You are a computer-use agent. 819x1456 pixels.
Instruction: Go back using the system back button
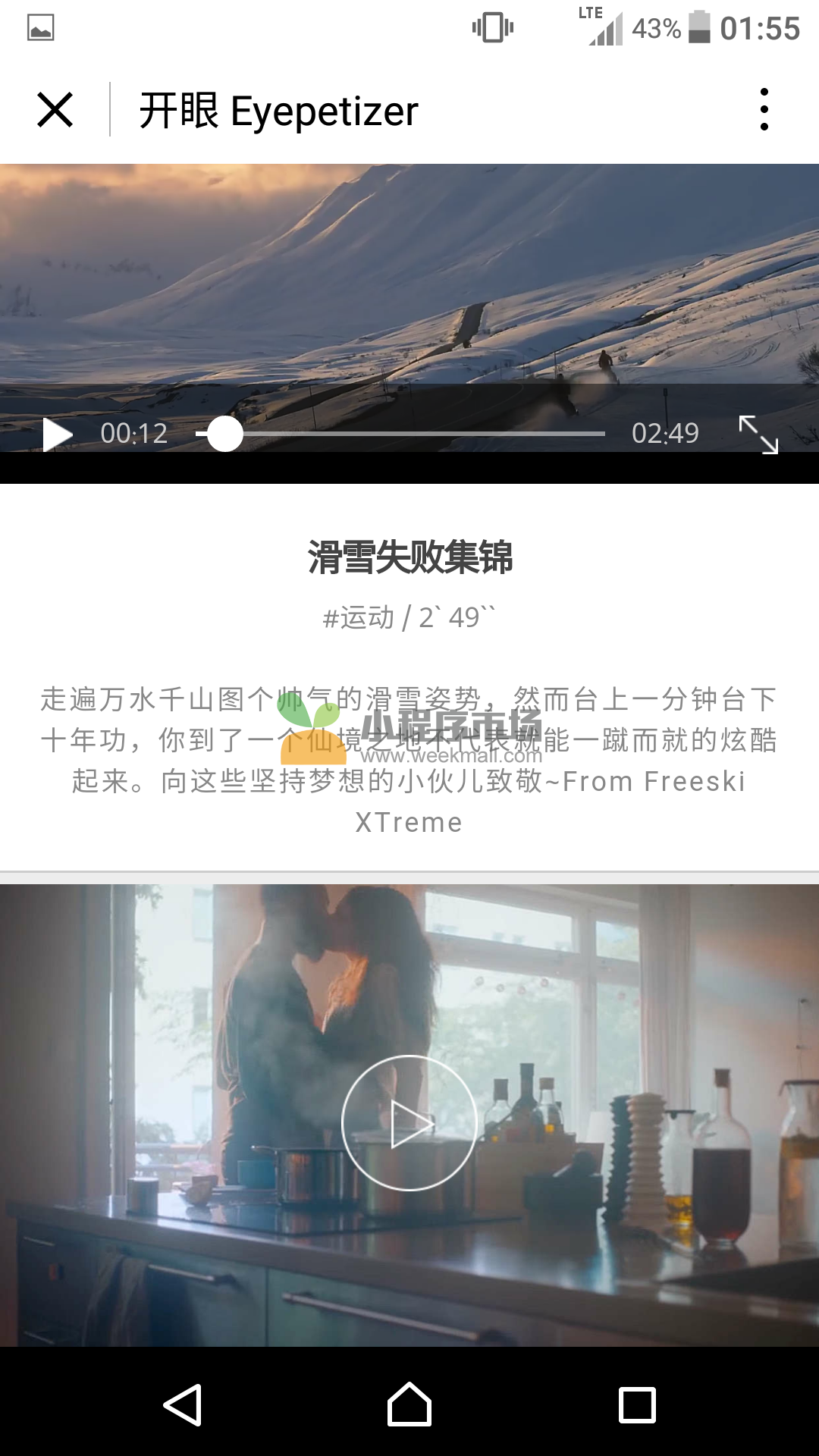183,1404
